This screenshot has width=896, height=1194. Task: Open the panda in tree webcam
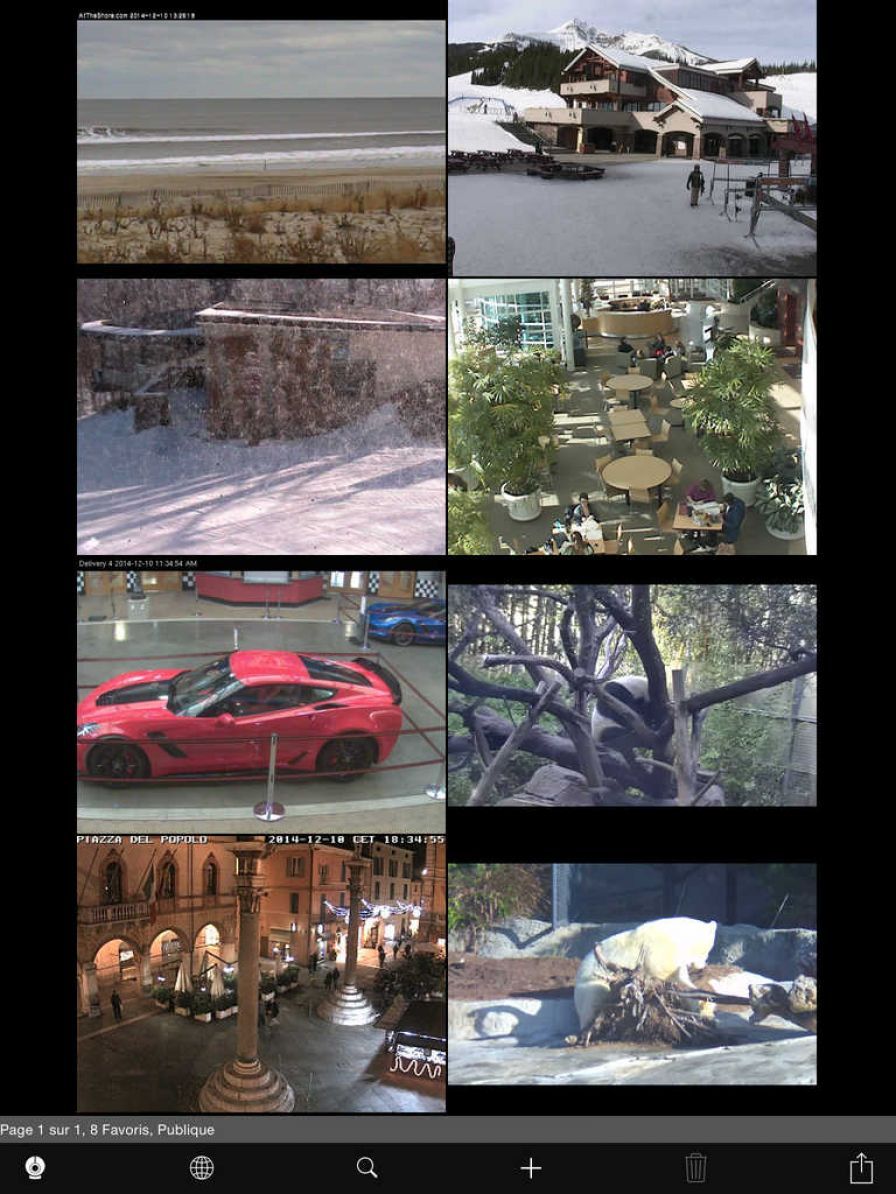(632, 695)
